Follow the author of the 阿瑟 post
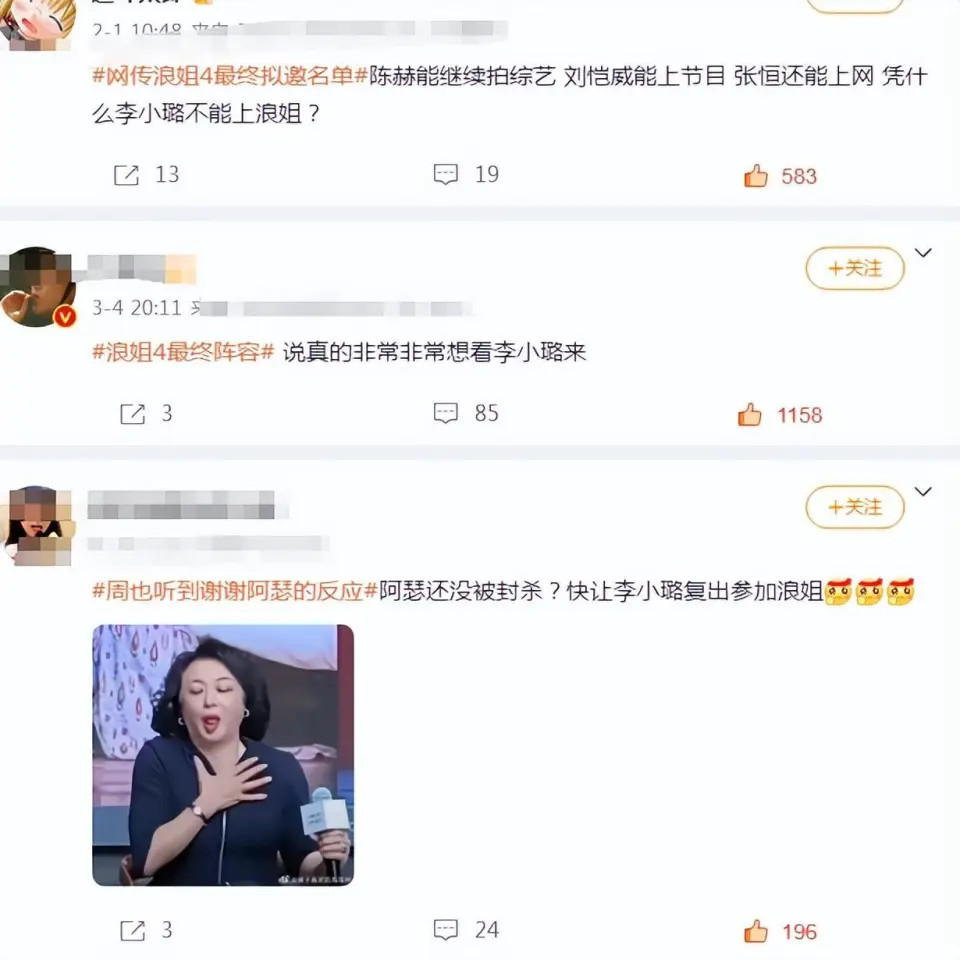The image size is (960, 960). 854,508
